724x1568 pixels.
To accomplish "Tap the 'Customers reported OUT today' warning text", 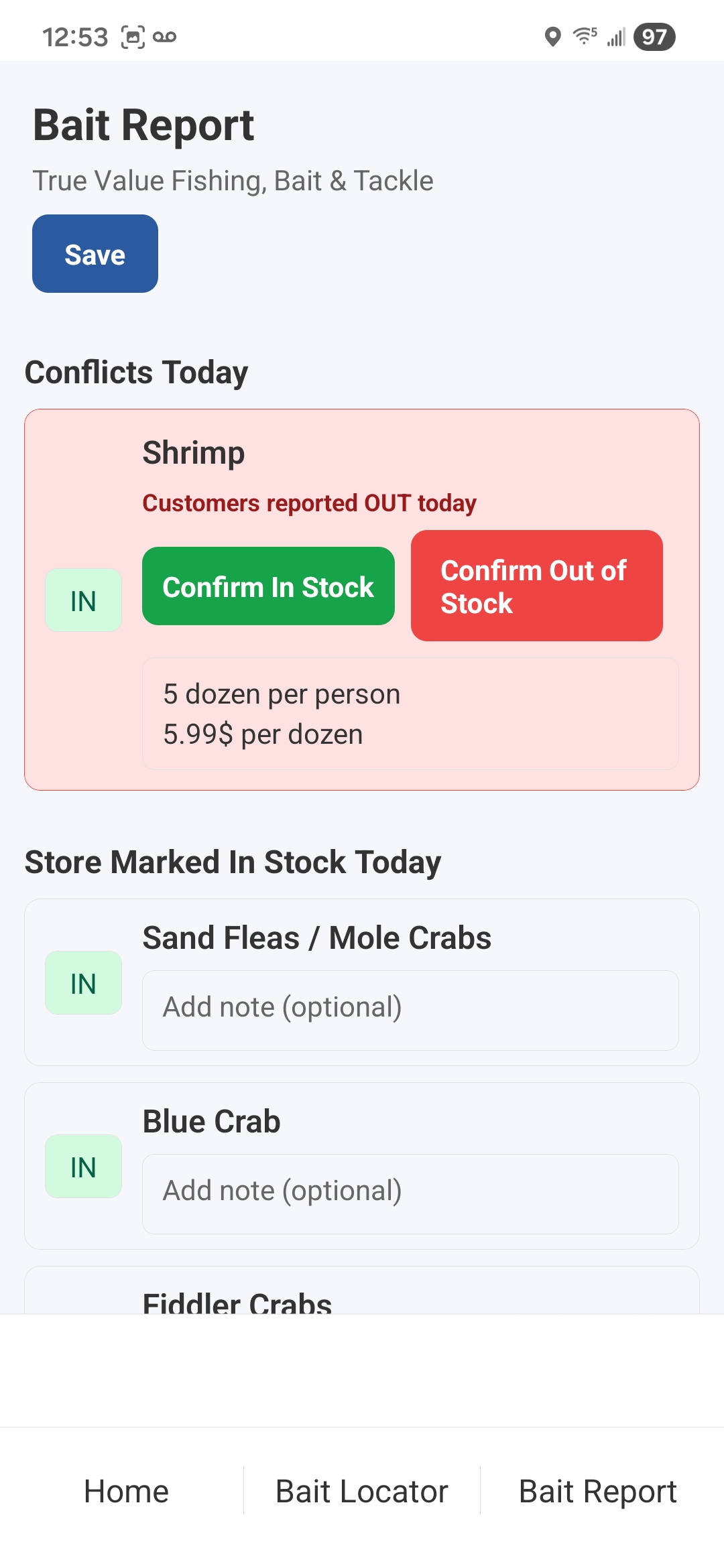I will coord(309,503).
